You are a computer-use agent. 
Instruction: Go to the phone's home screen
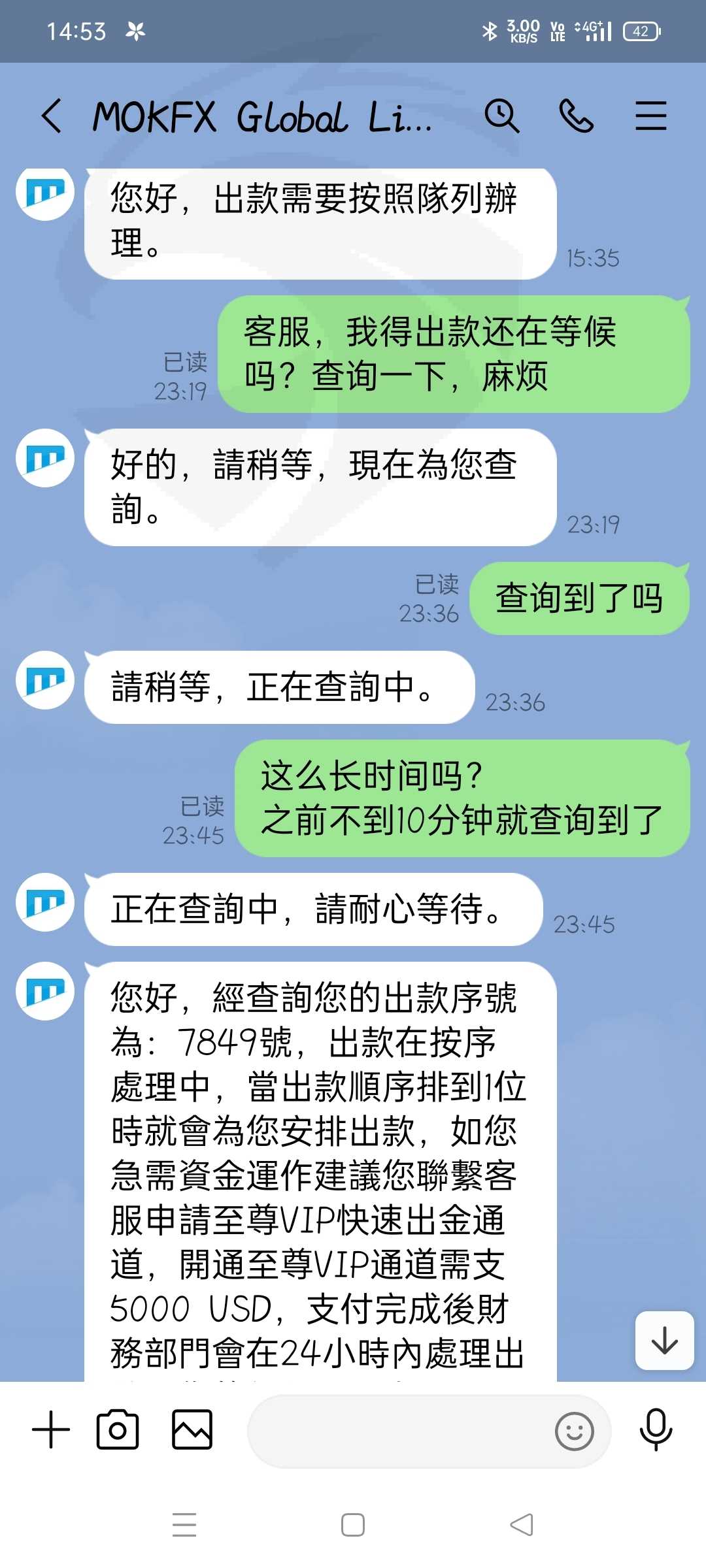coord(353,1525)
